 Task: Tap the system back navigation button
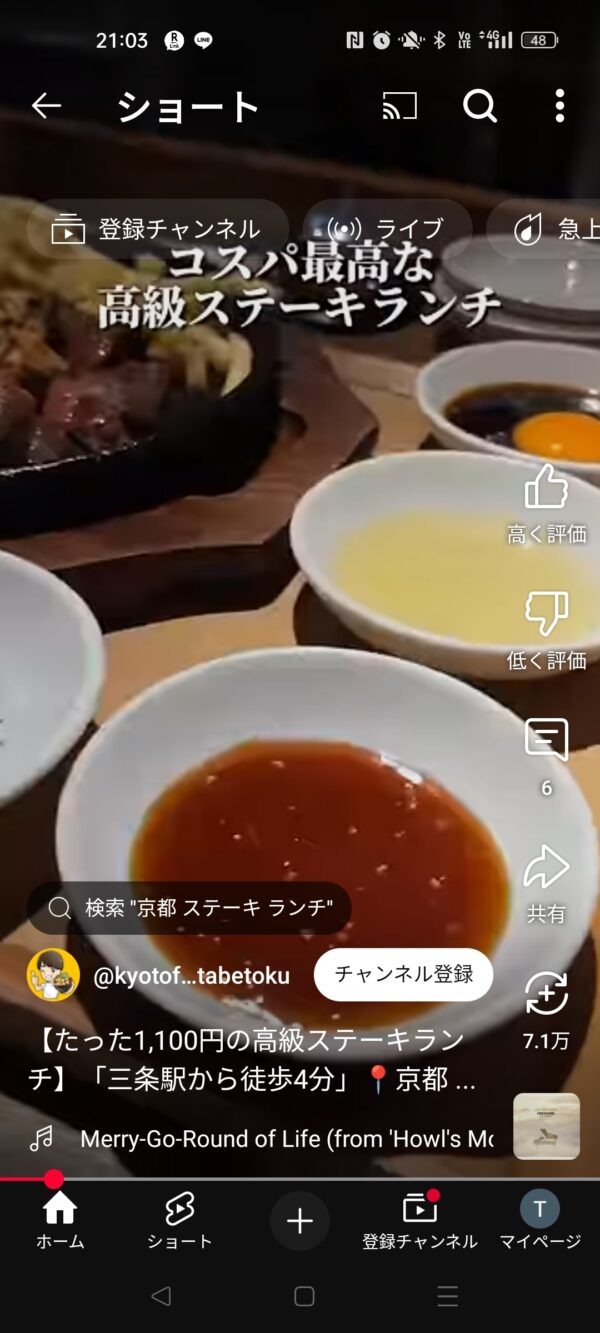tap(160, 1297)
